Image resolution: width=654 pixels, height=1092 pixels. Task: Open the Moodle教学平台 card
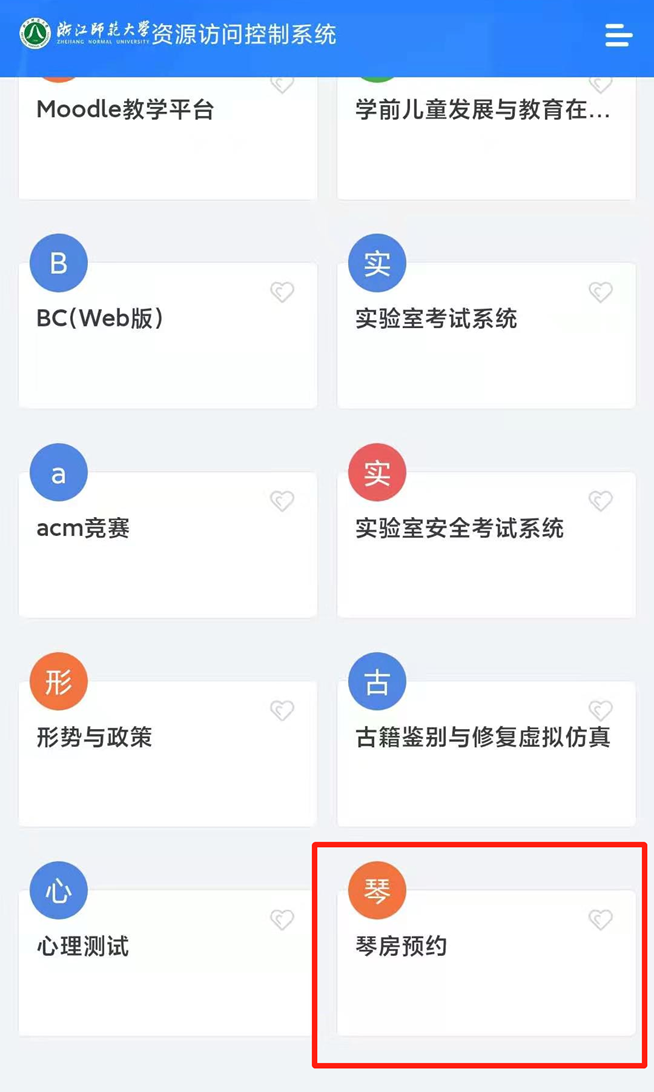click(x=168, y=138)
